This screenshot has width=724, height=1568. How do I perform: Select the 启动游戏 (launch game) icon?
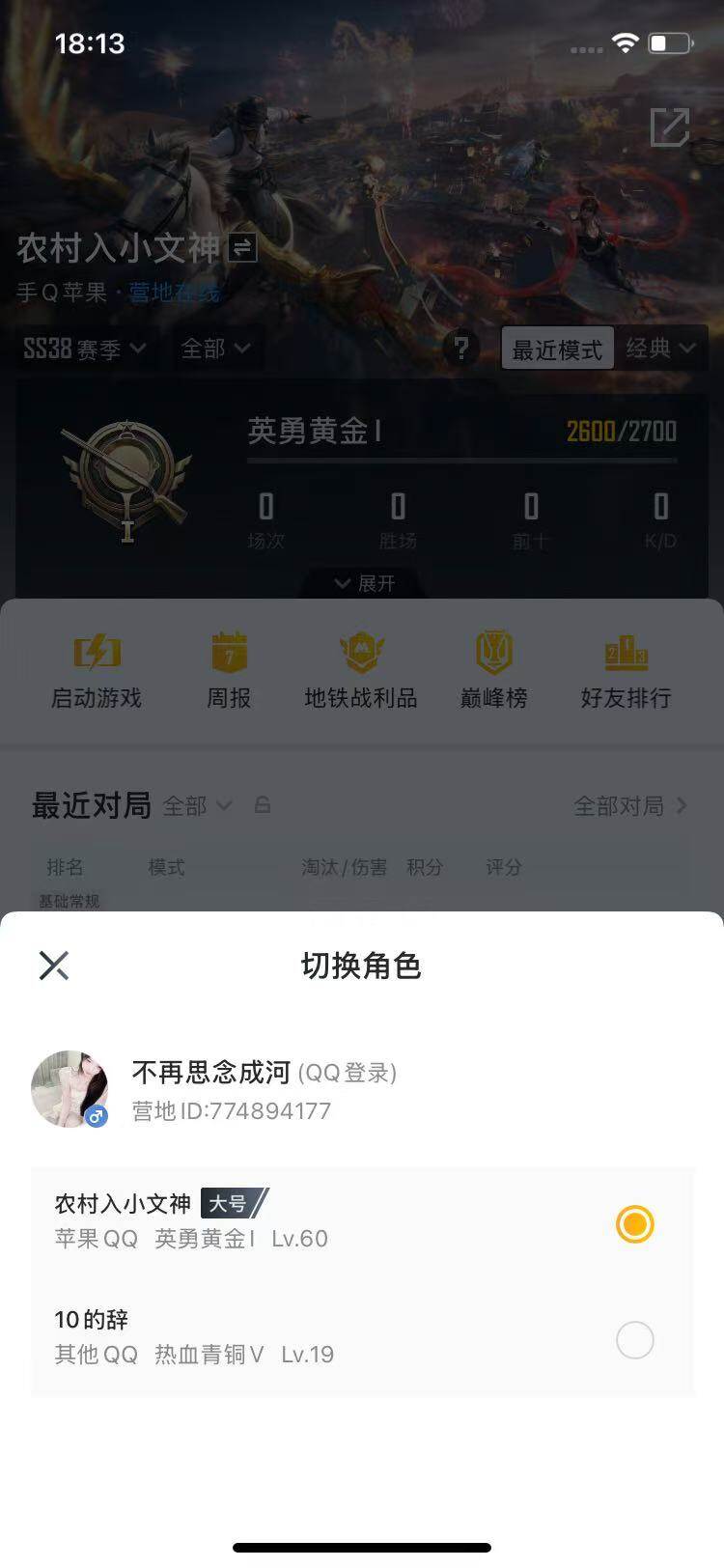click(x=96, y=666)
